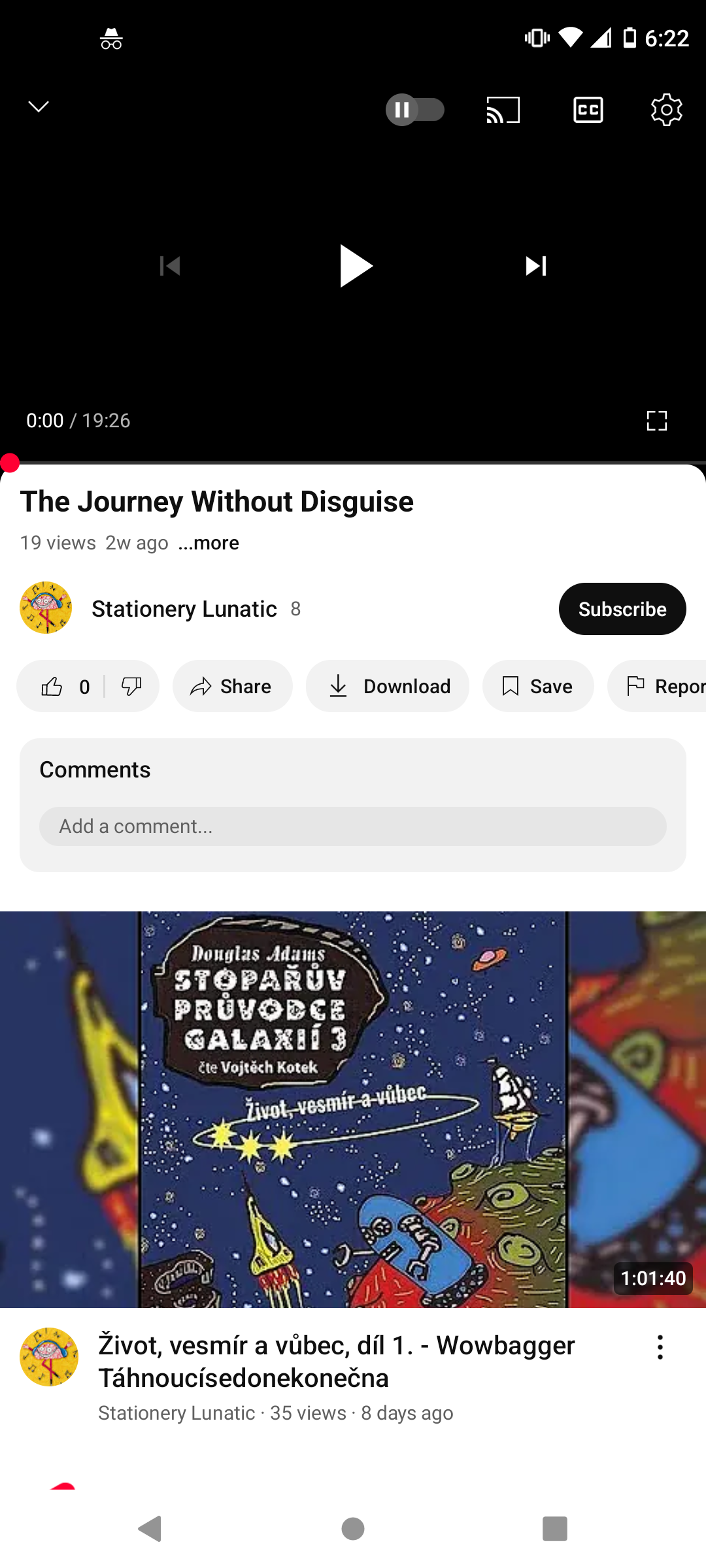Open video settings gear
Viewport: 706px width, 1568px height.
point(667,110)
